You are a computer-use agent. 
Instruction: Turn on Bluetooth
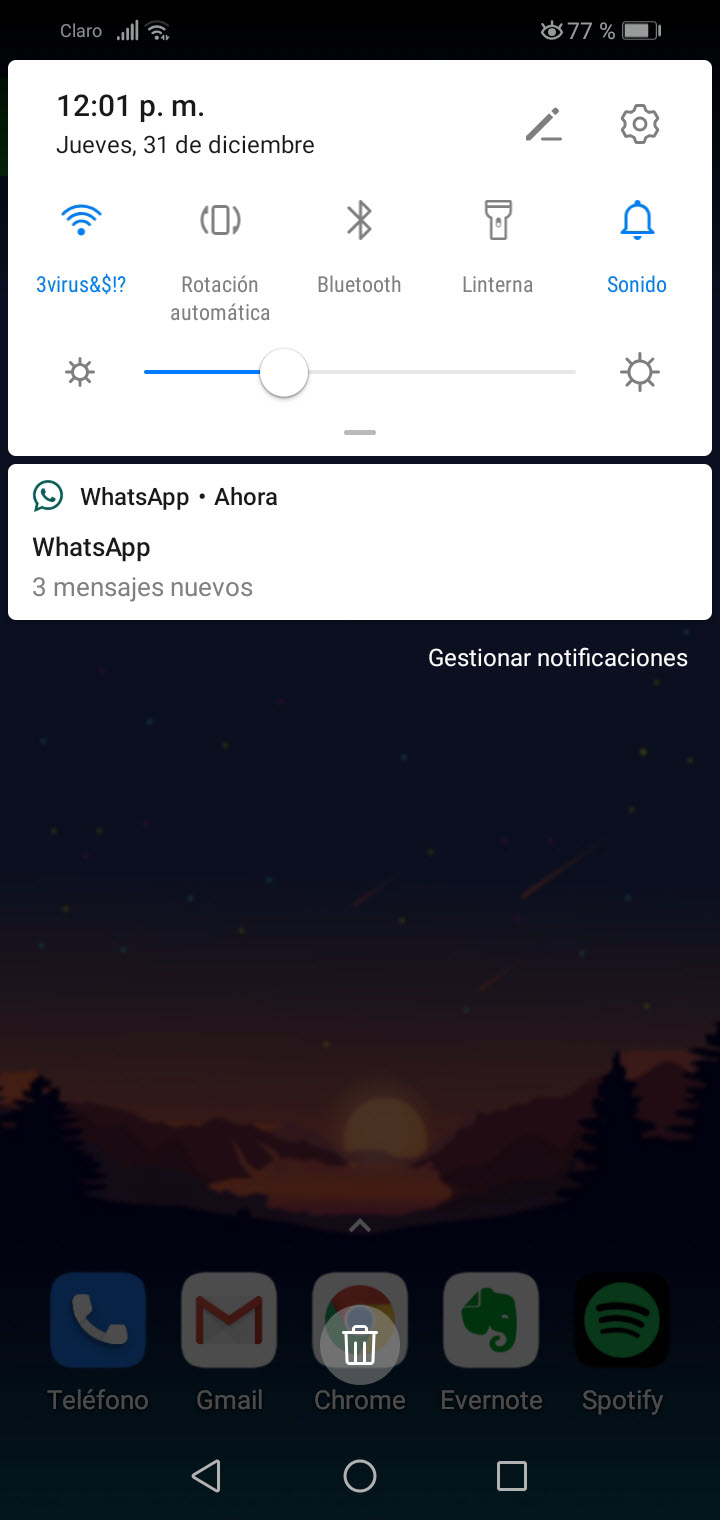coord(359,220)
